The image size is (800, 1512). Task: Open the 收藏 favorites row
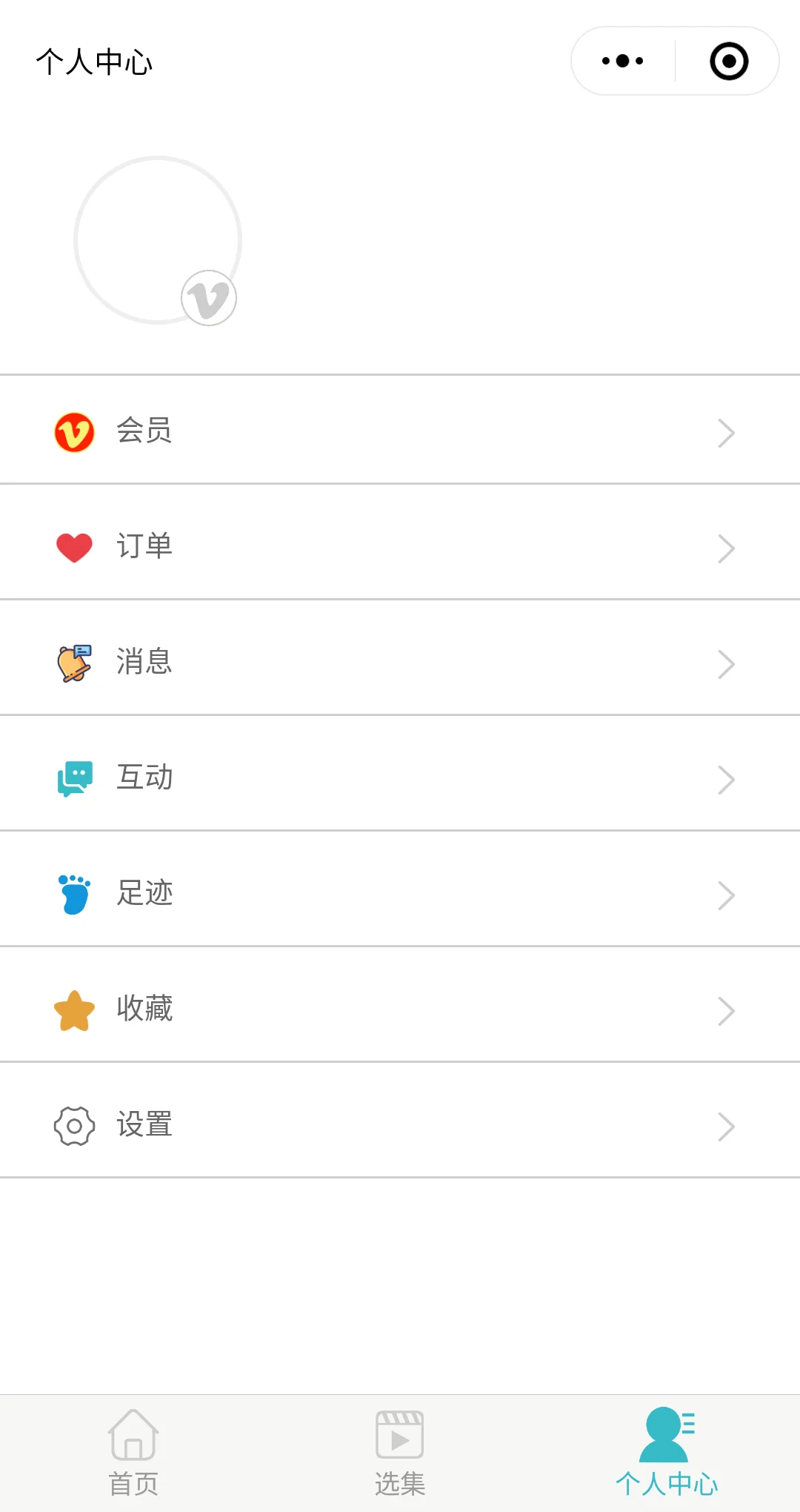(400, 1009)
